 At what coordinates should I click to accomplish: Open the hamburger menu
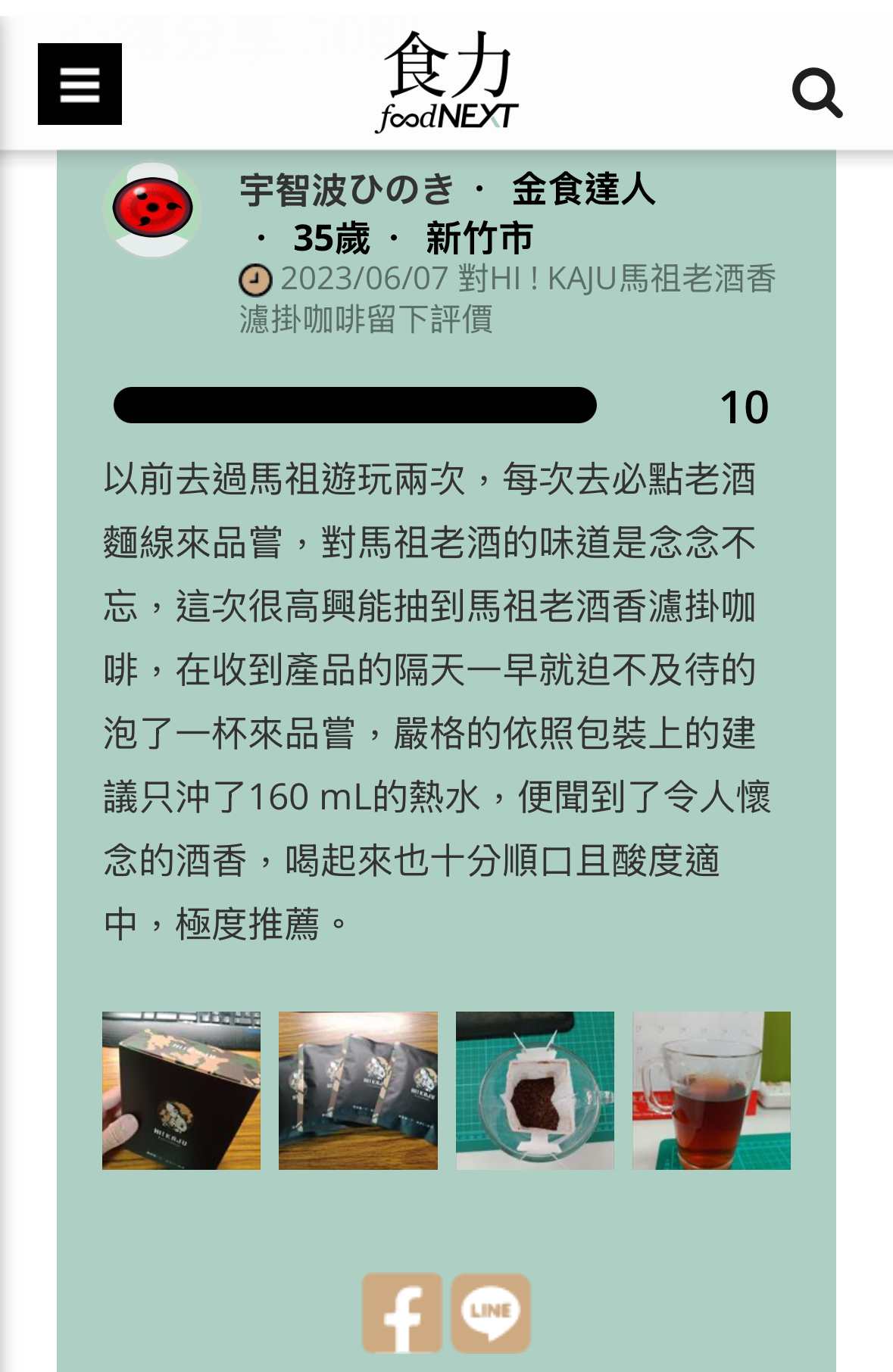click(80, 84)
